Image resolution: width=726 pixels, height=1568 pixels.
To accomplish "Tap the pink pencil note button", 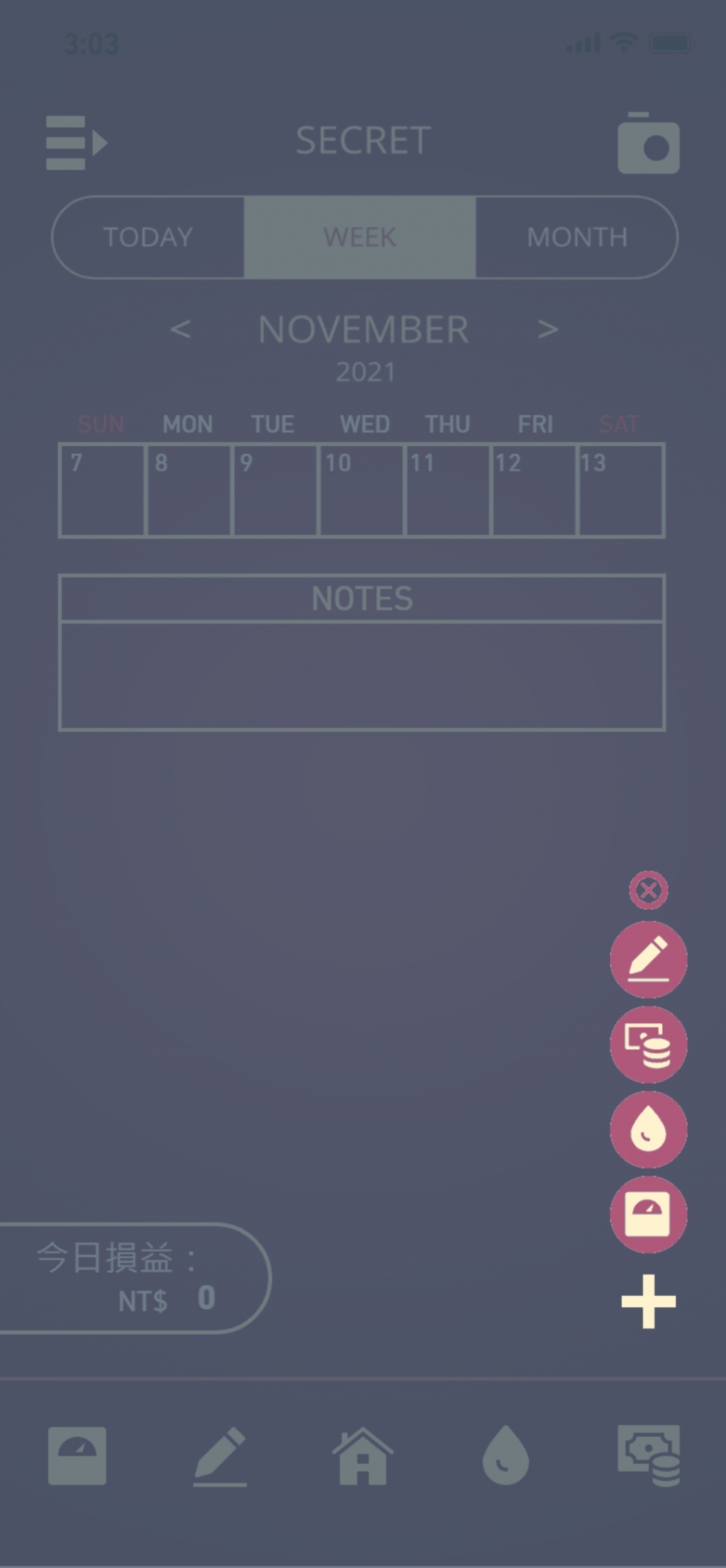I will [648, 960].
